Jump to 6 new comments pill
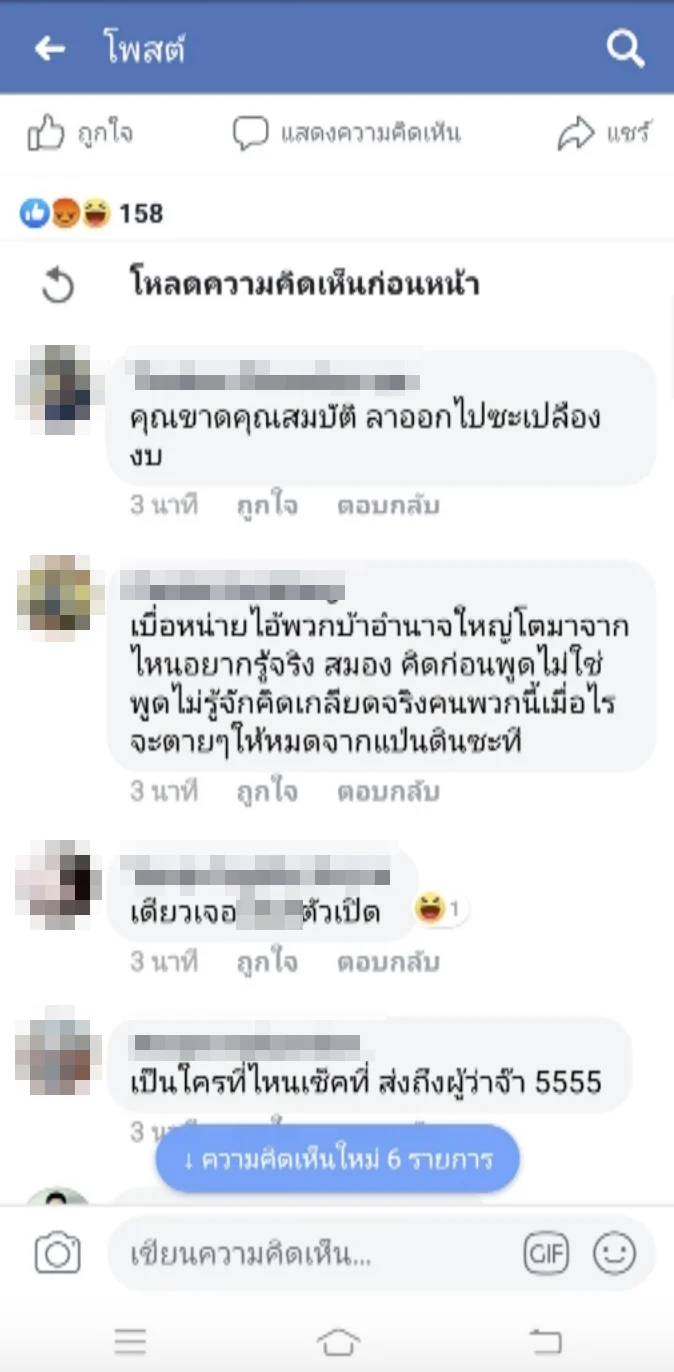 (x=338, y=1159)
